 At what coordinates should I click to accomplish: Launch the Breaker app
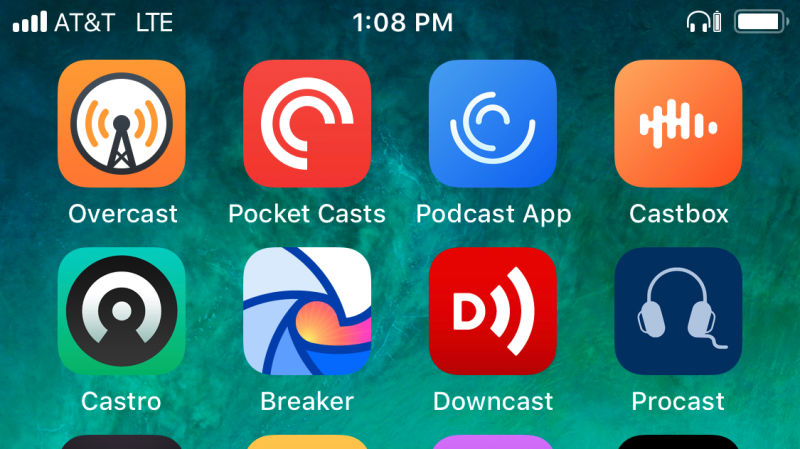click(x=307, y=311)
